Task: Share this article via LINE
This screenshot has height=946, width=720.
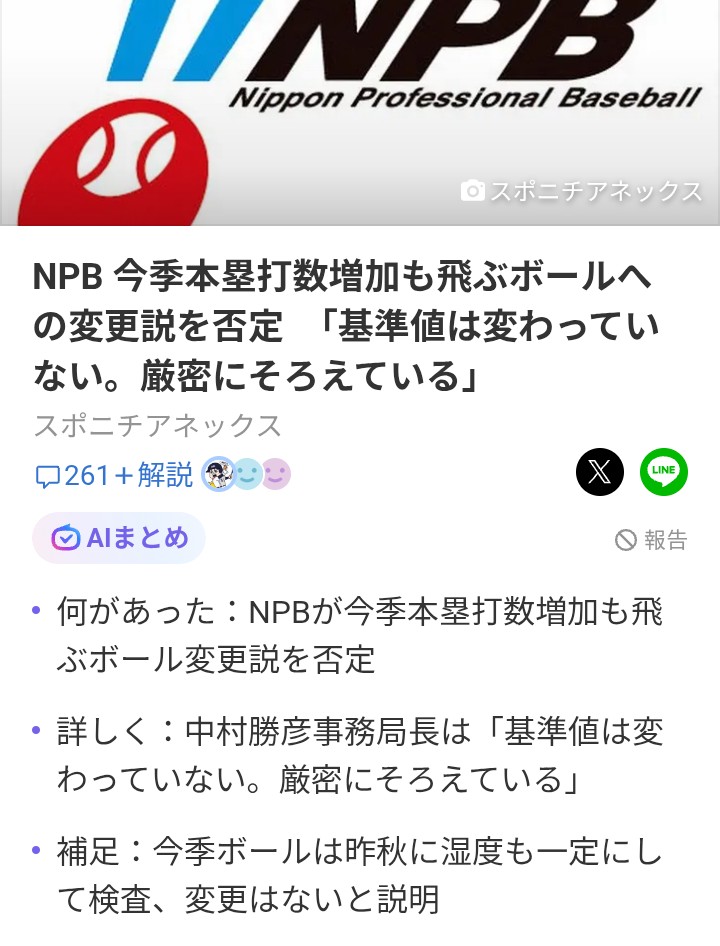Action: 663,472
